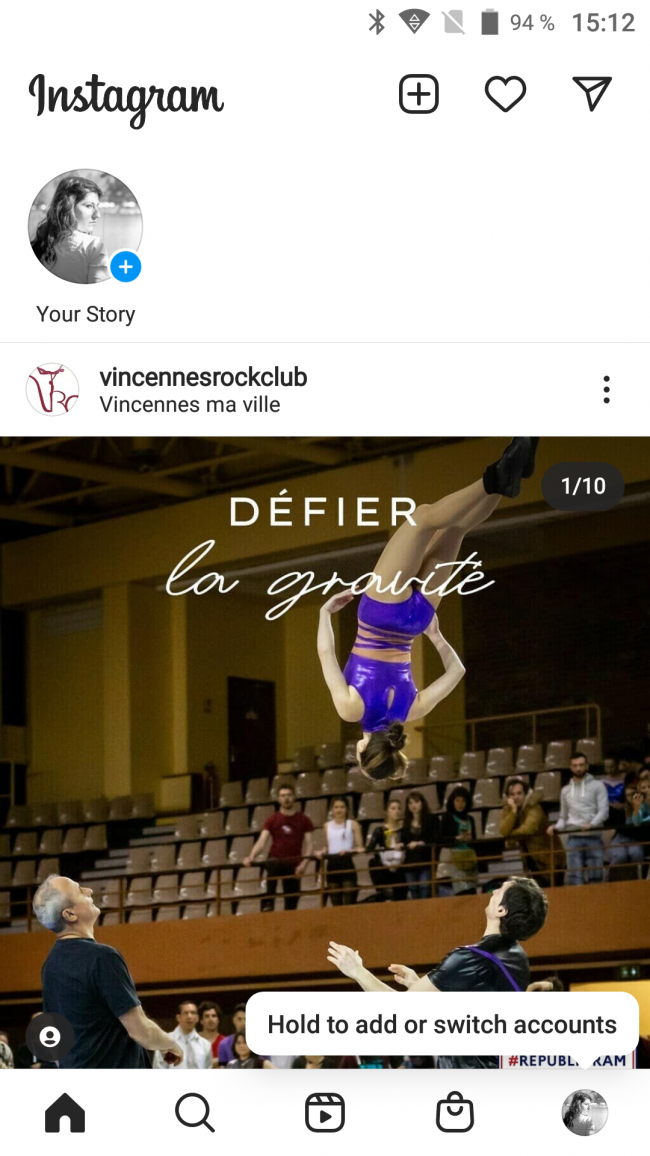Create a new post with plus icon

[x=418, y=94]
